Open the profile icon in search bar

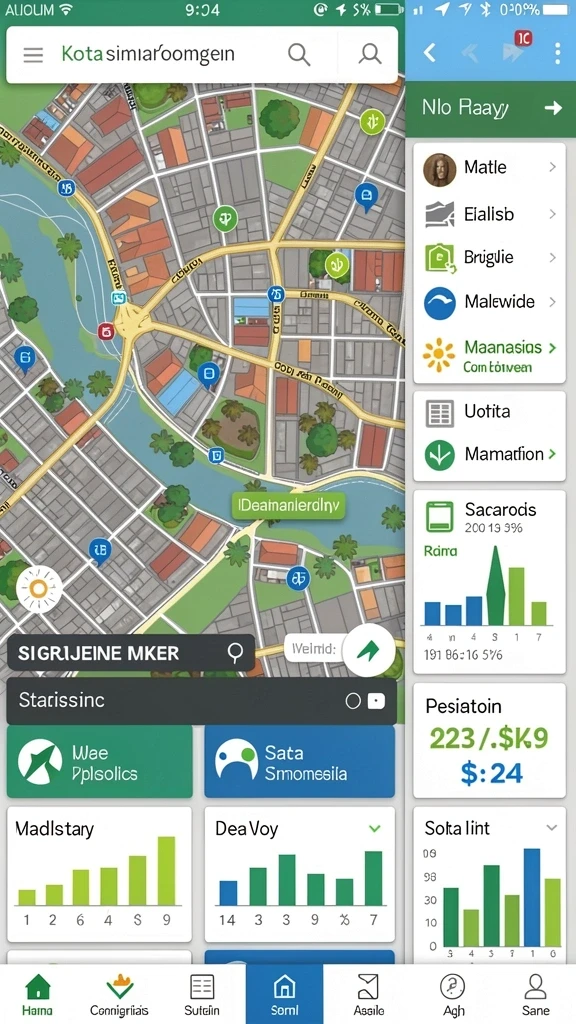point(370,55)
